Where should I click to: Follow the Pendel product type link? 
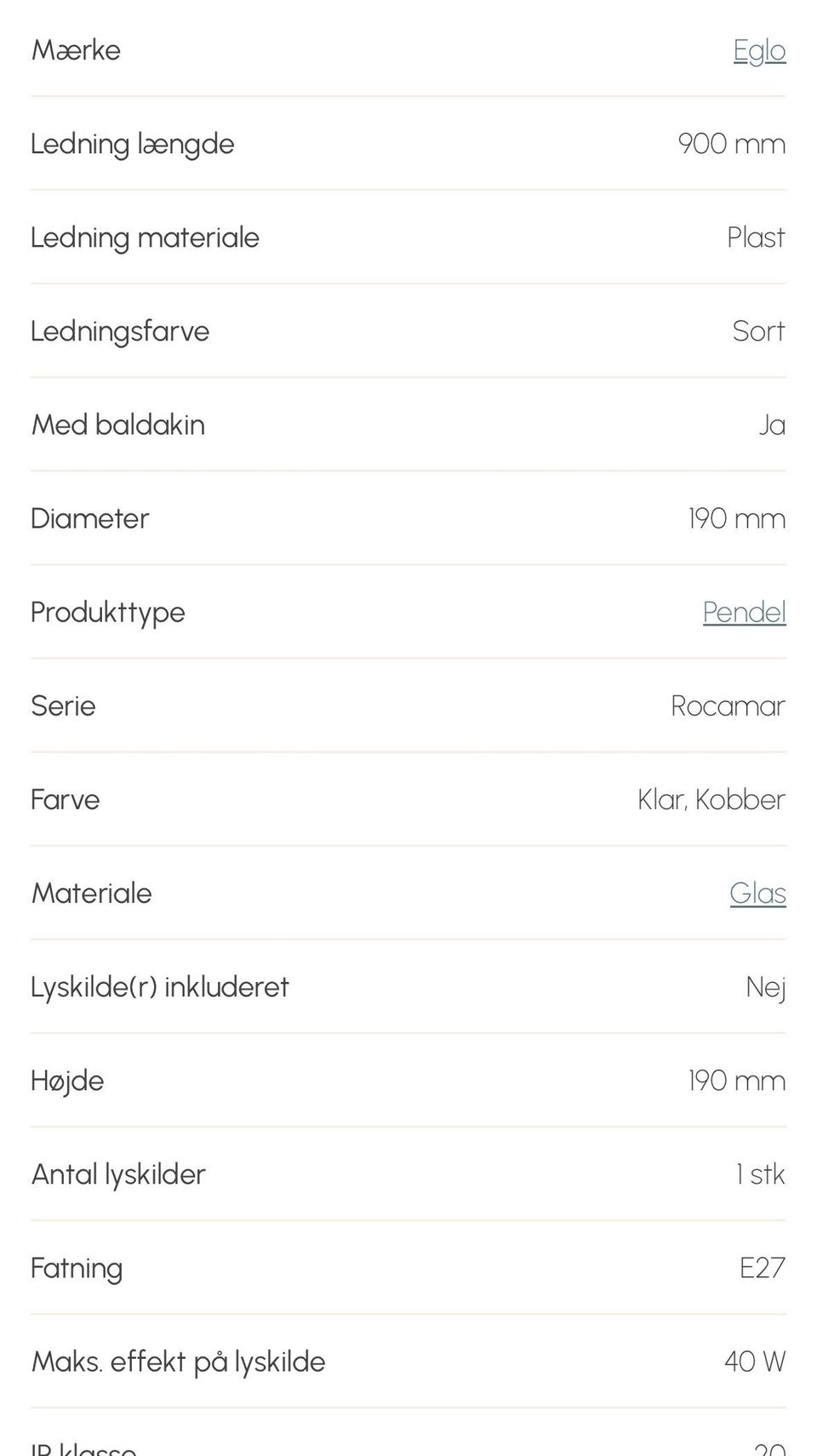pyautogui.click(x=744, y=612)
